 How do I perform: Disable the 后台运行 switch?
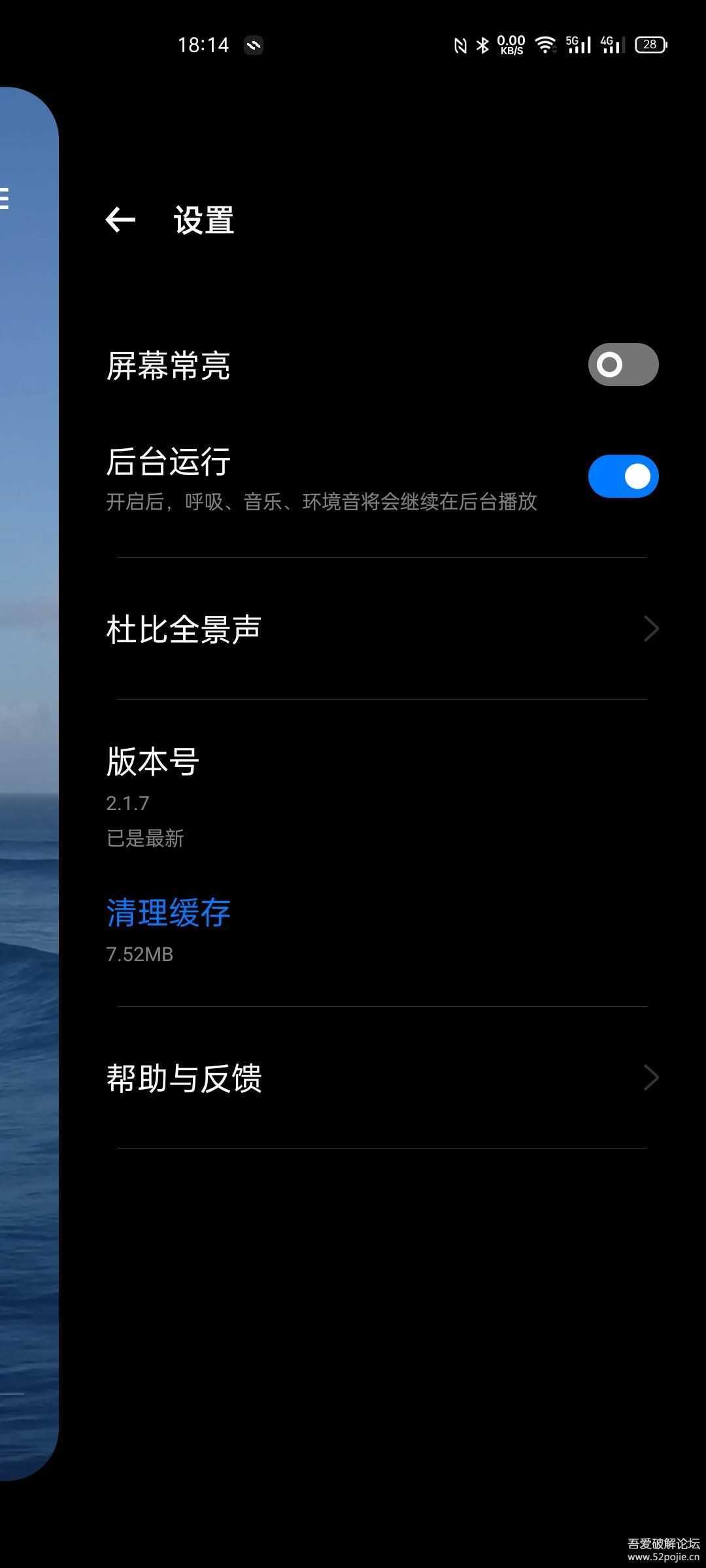622,476
